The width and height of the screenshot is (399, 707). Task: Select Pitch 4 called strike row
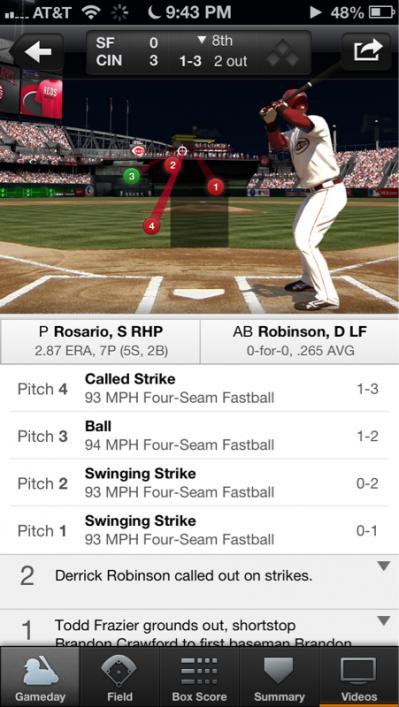[x=199, y=388]
